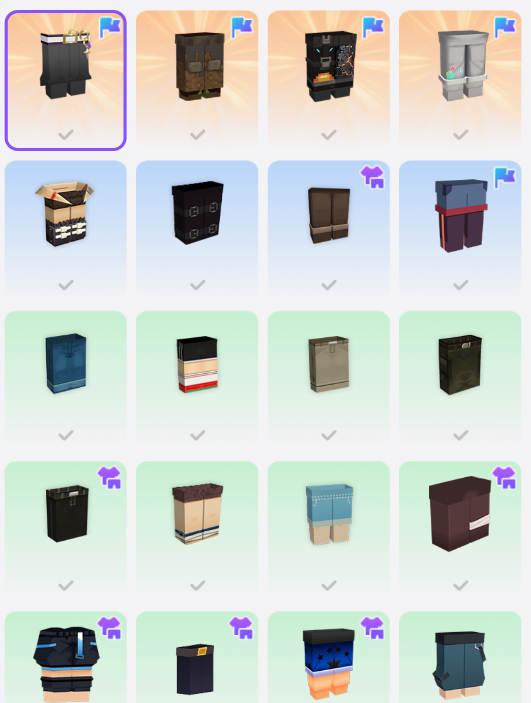The height and width of the screenshot is (703, 531).
Task: Choose the blue top with red sash pants
Action: [460, 229]
